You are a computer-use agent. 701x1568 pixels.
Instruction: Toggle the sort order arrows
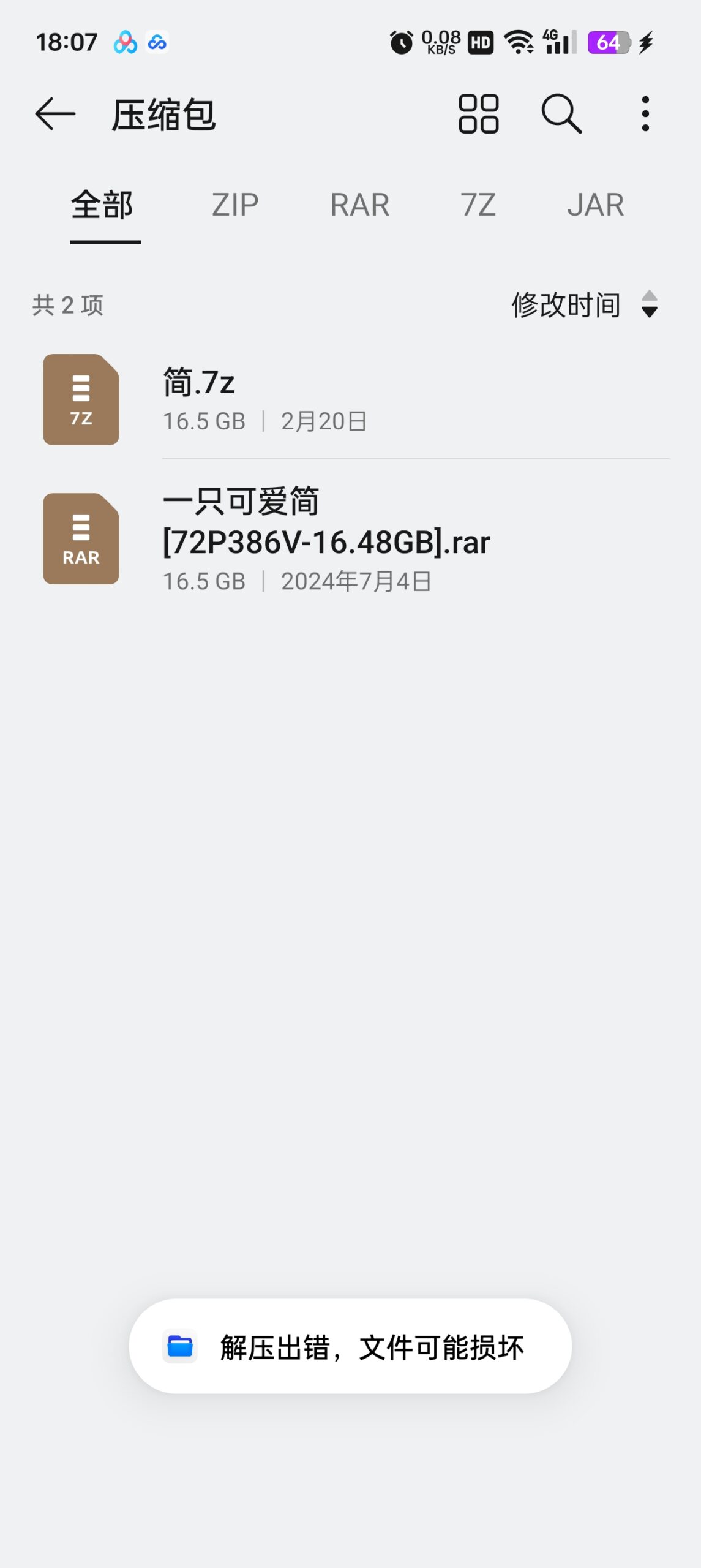tap(648, 304)
